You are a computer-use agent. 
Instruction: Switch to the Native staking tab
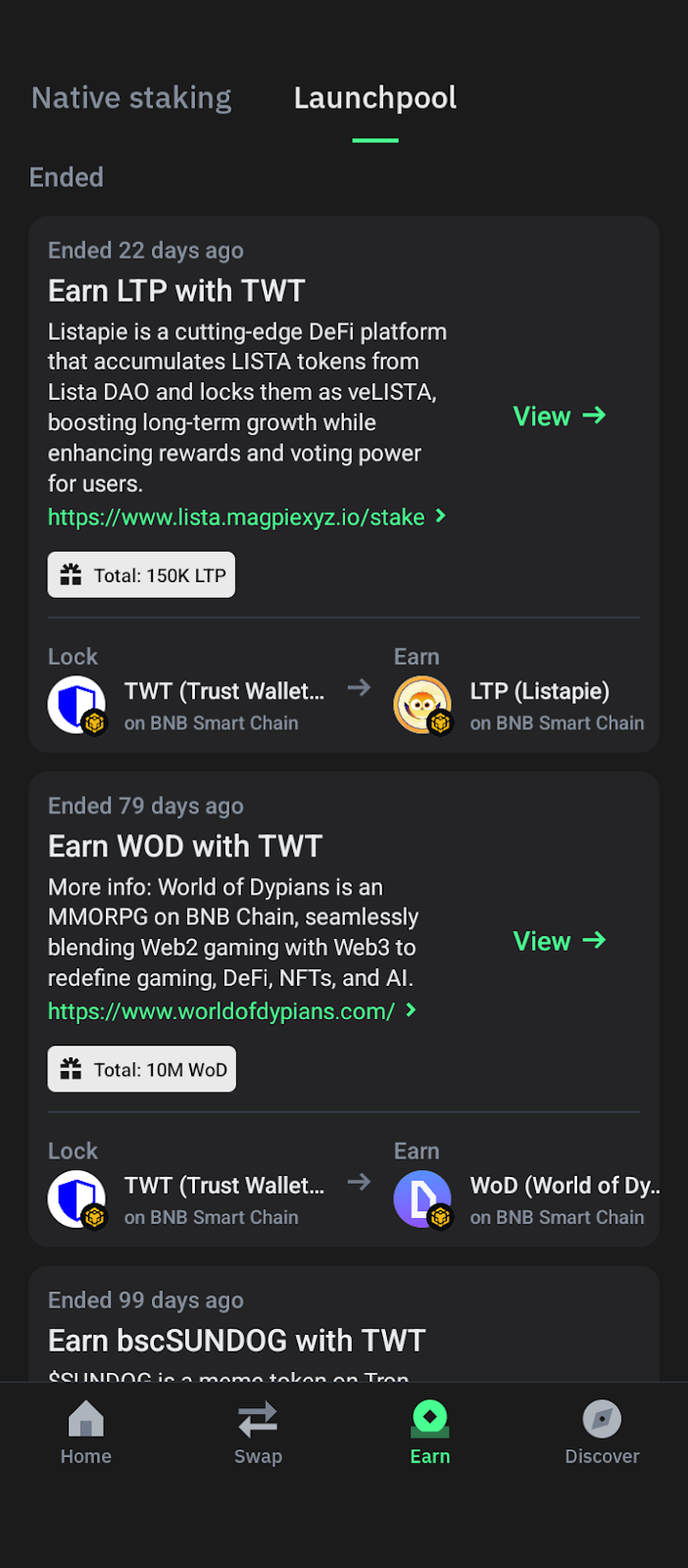point(131,98)
